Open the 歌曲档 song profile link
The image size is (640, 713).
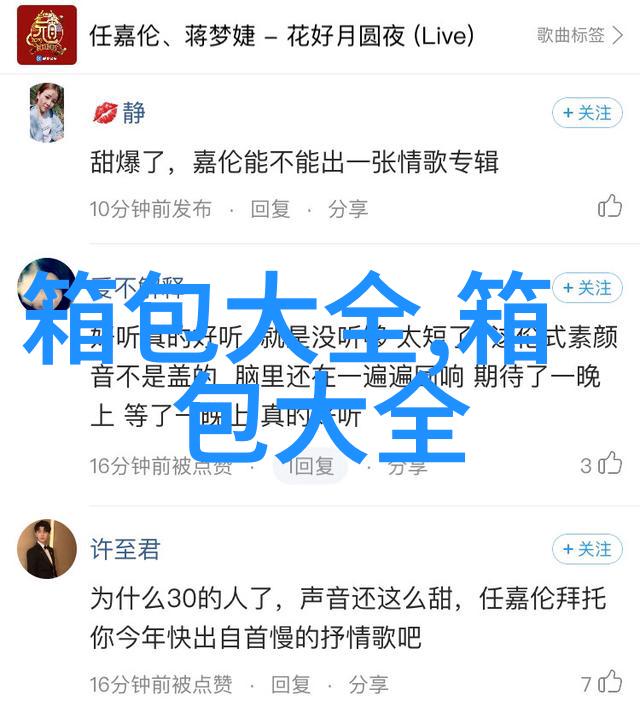(x=577, y=35)
